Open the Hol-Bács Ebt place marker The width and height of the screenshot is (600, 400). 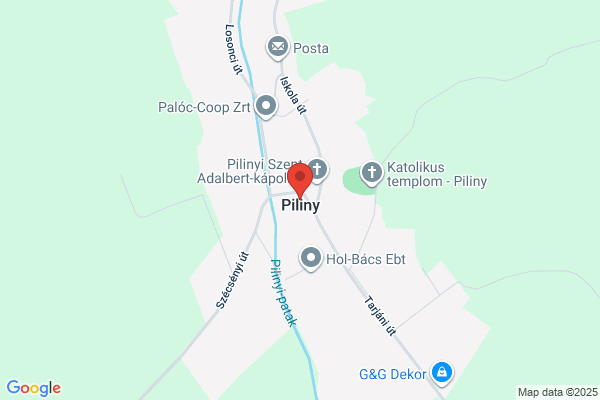pyautogui.click(x=310, y=258)
